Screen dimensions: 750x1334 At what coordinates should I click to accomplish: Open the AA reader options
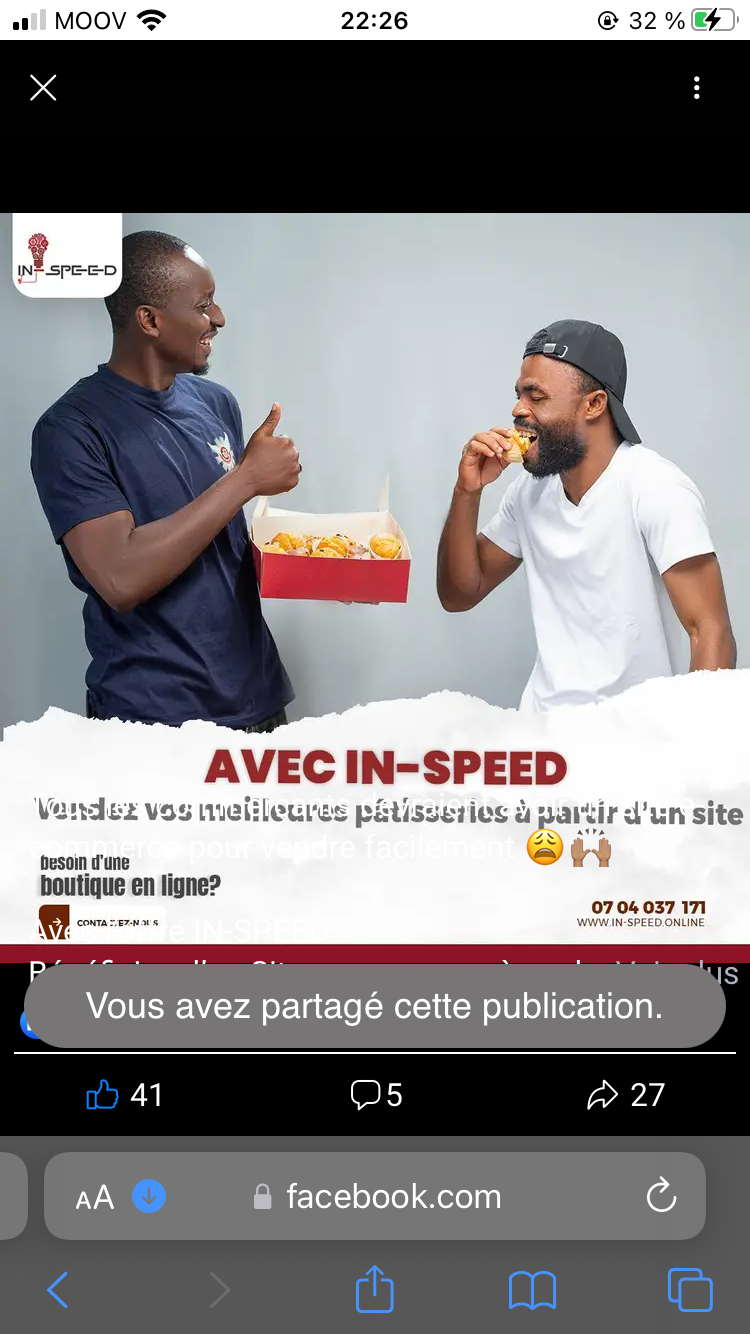(x=95, y=1197)
